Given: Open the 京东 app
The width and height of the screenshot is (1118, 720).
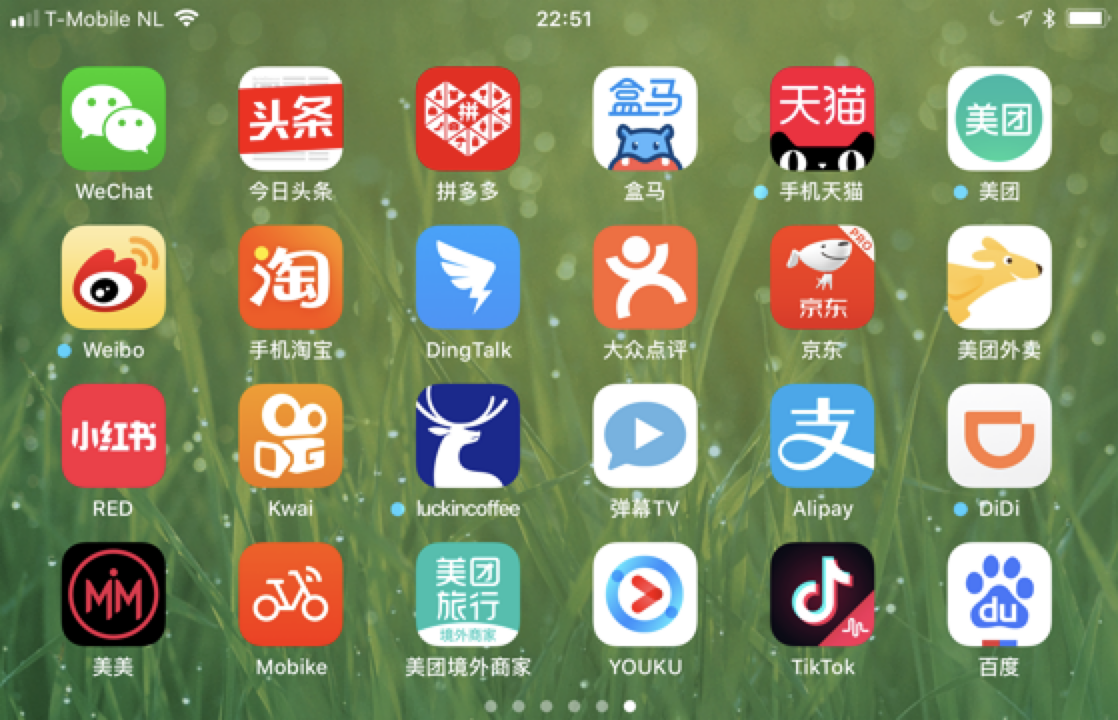Looking at the screenshot, I should (x=822, y=277).
